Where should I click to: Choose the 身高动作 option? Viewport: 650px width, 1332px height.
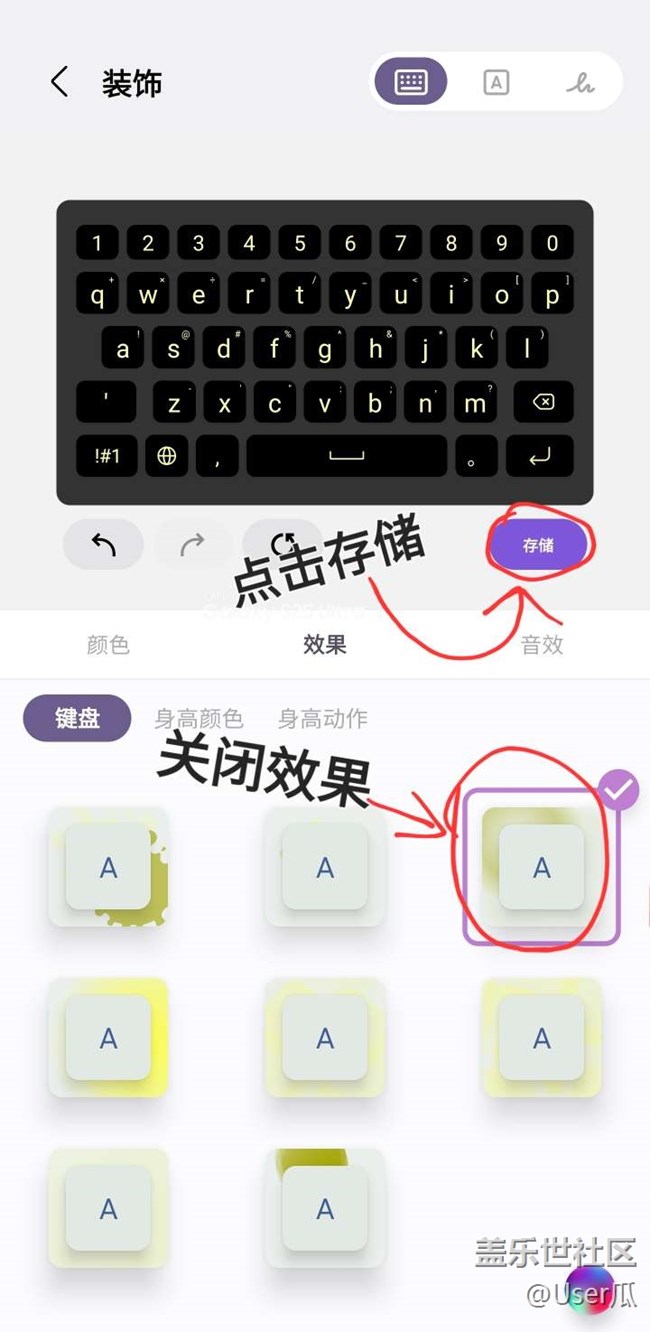[323, 718]
